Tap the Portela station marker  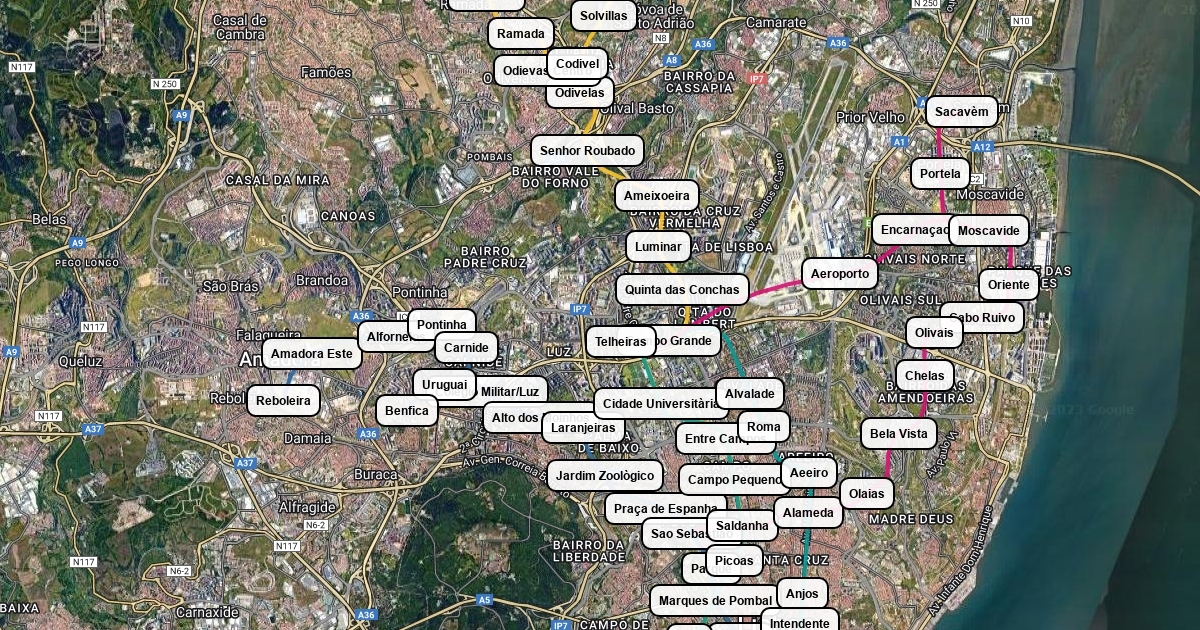pyautogui.click(x=940, y=174)
